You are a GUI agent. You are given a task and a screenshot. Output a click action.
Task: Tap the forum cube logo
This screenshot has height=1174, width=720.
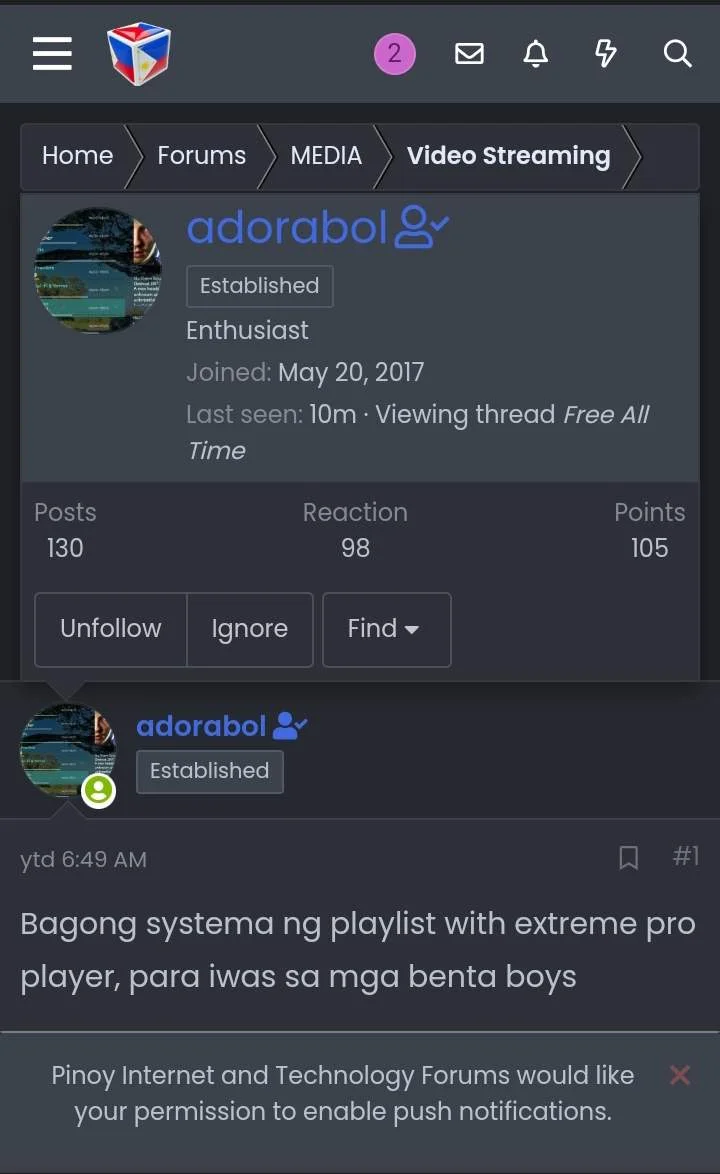pyautogui.click(x=139, y=53)
